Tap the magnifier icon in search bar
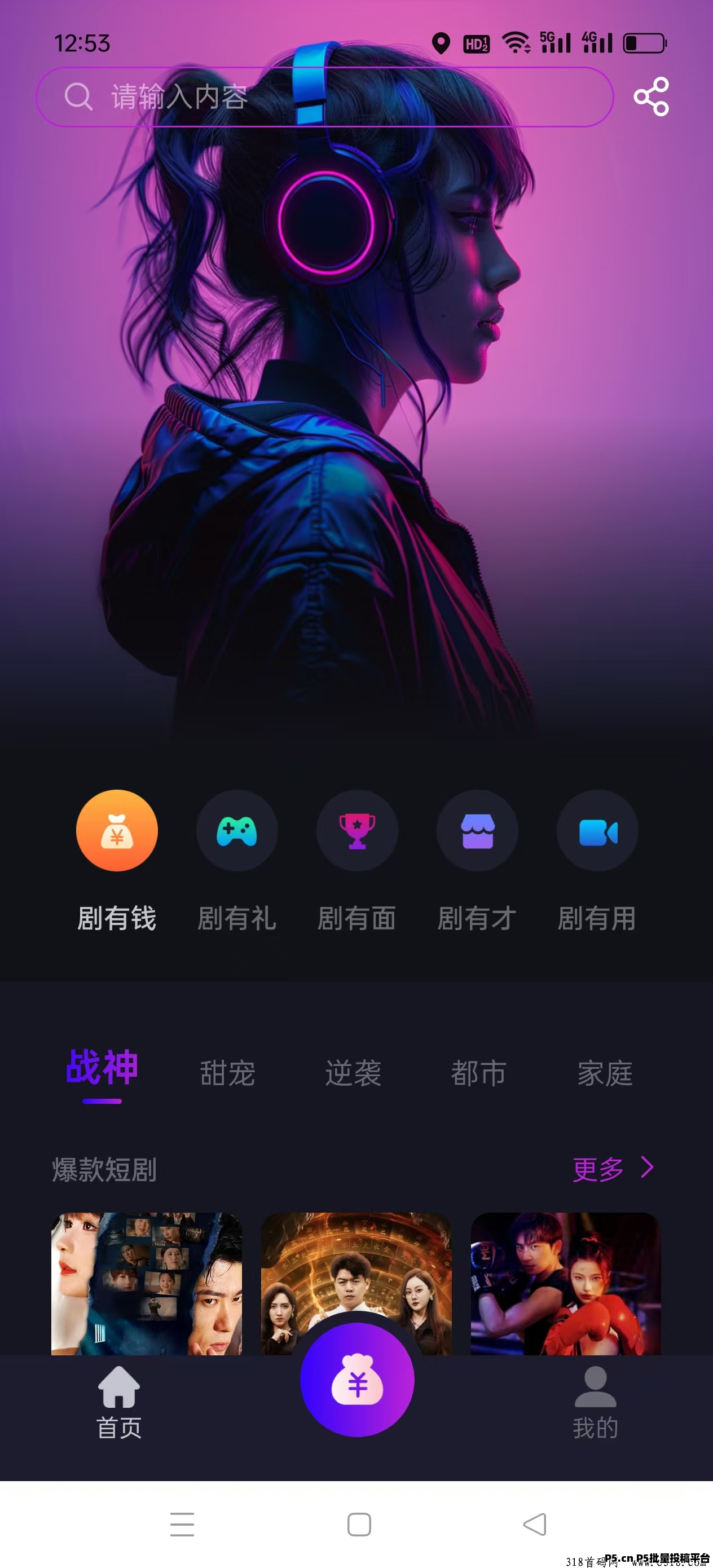713x1568 pixels. point(78,97)
